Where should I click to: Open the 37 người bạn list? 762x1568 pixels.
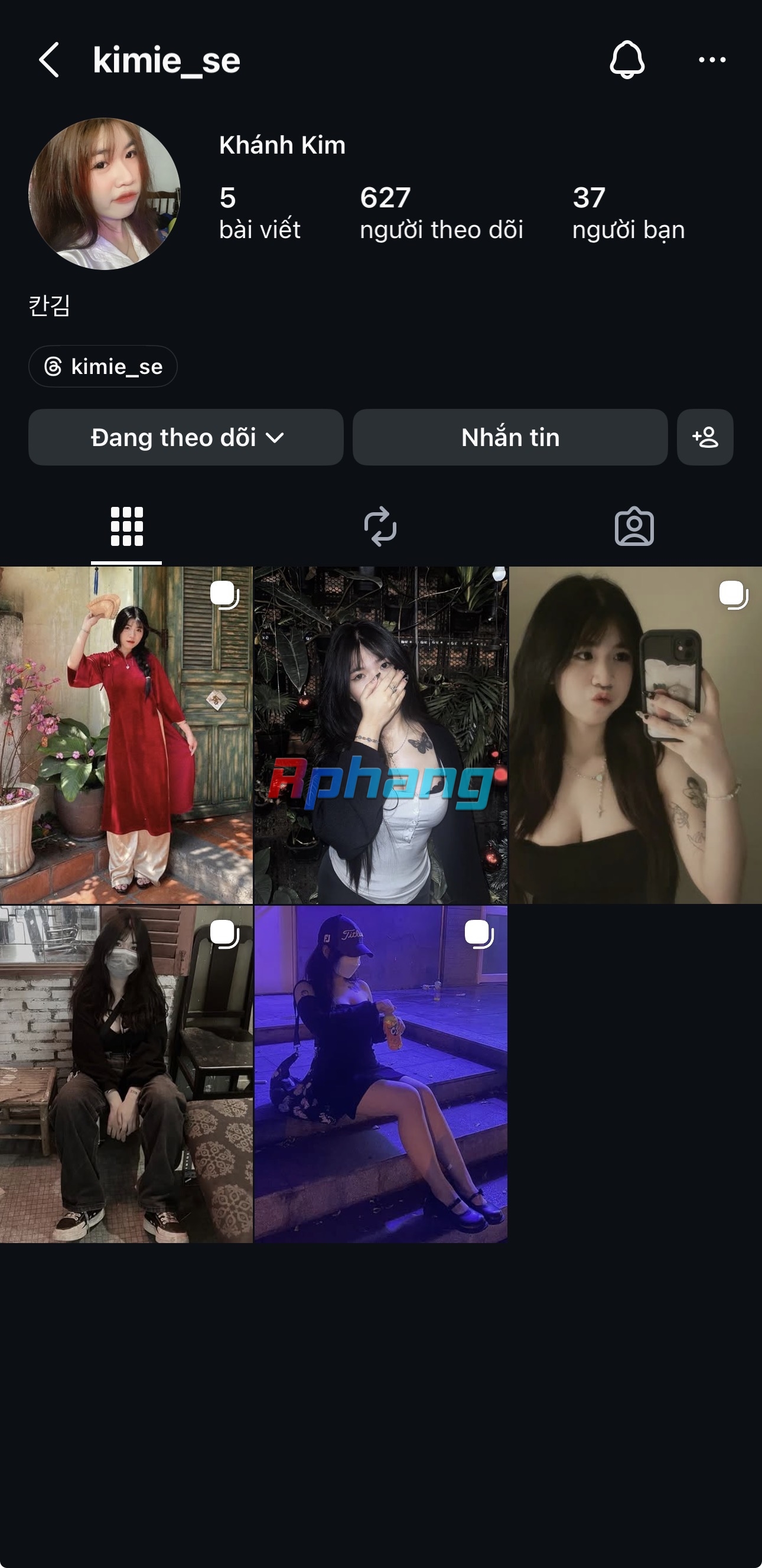629,213
